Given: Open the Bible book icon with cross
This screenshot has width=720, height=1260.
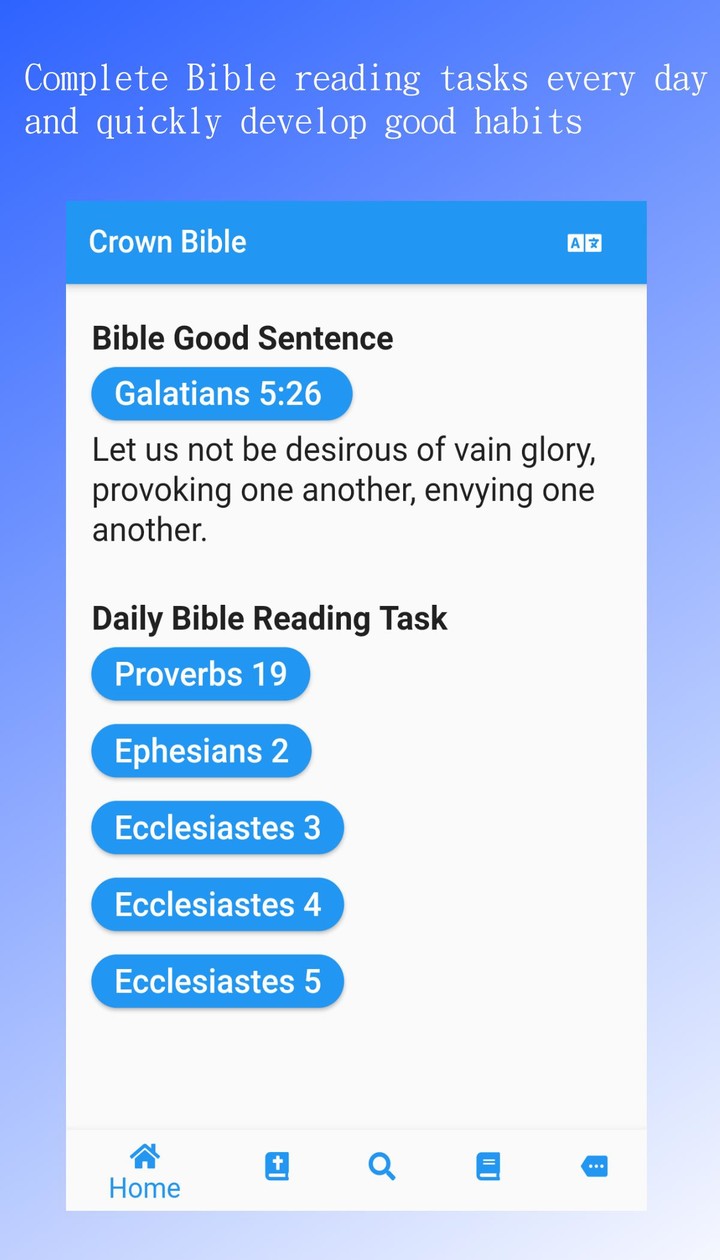Looking at the screenshot, I should click(x=277, y=1165).
